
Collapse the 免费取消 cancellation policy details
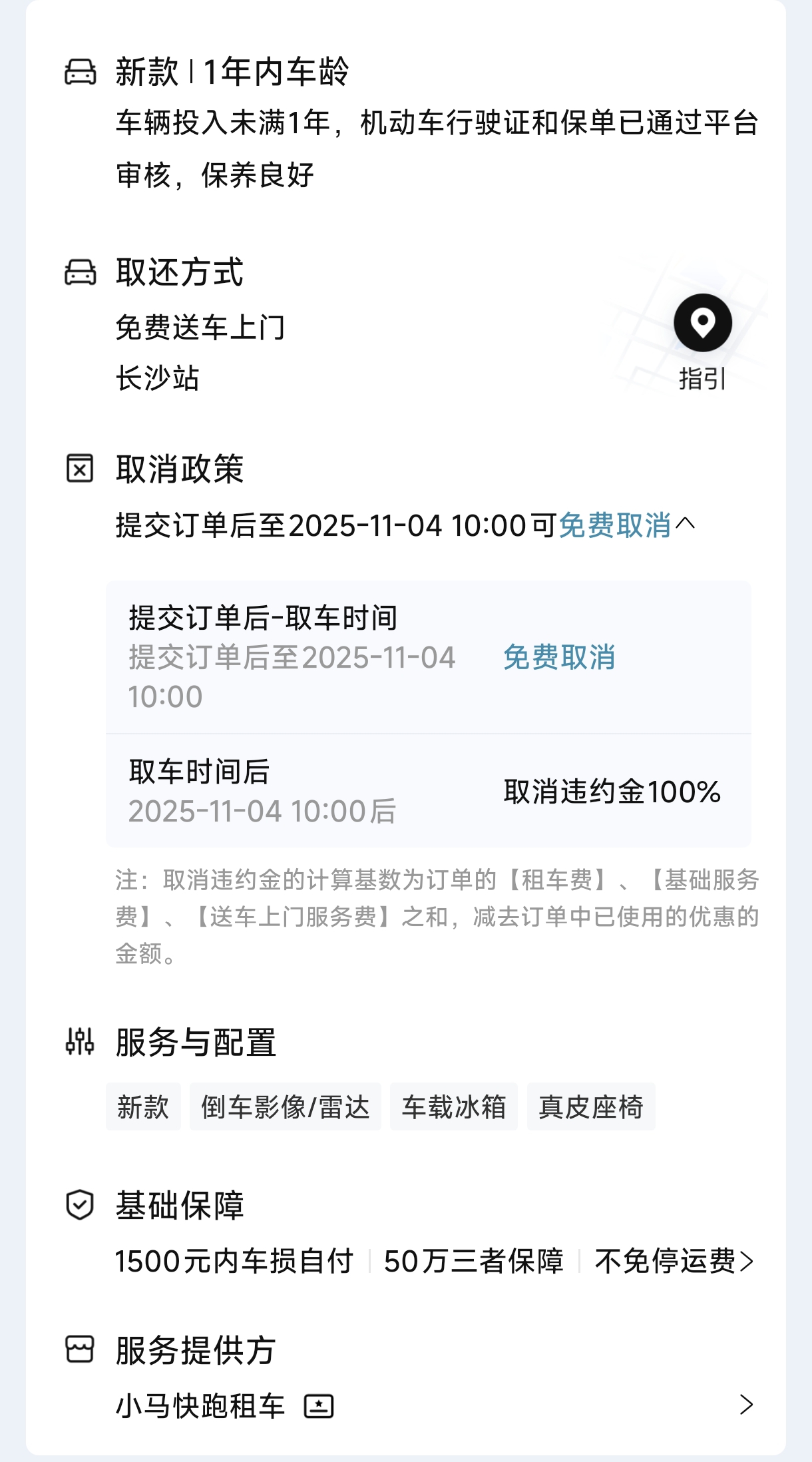(685, 525)
